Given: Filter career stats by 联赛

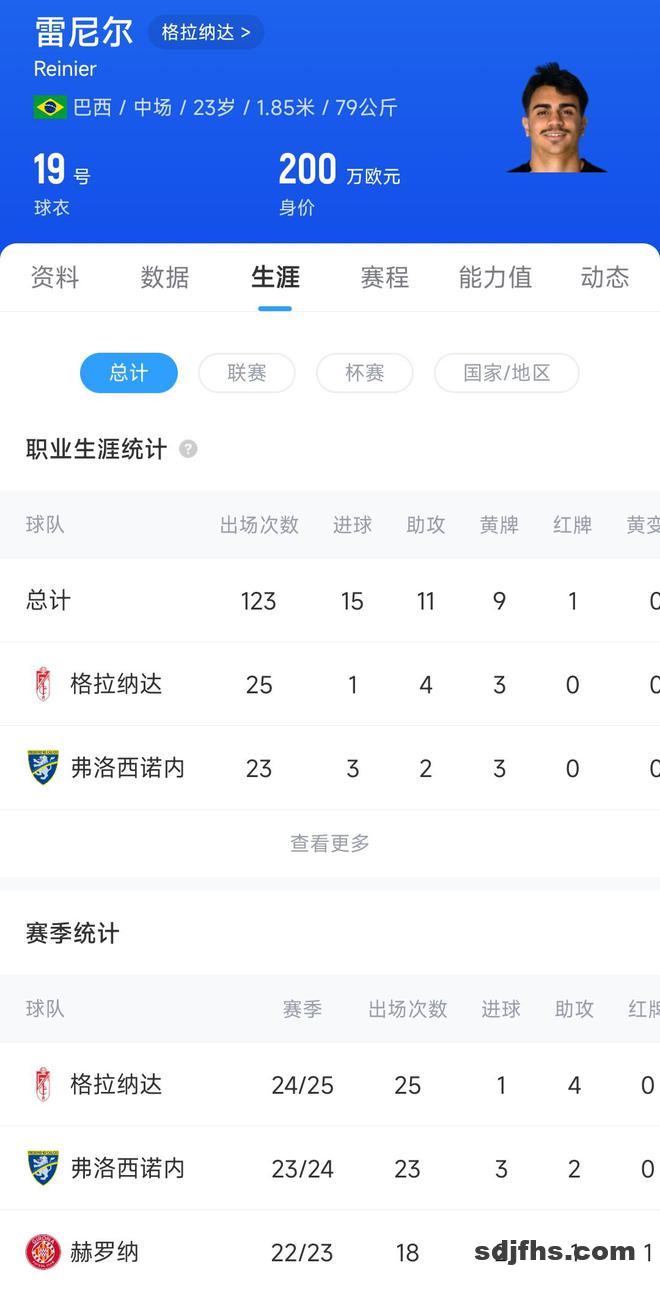Looking at the screenshot, I should click(x=247, y=373).
